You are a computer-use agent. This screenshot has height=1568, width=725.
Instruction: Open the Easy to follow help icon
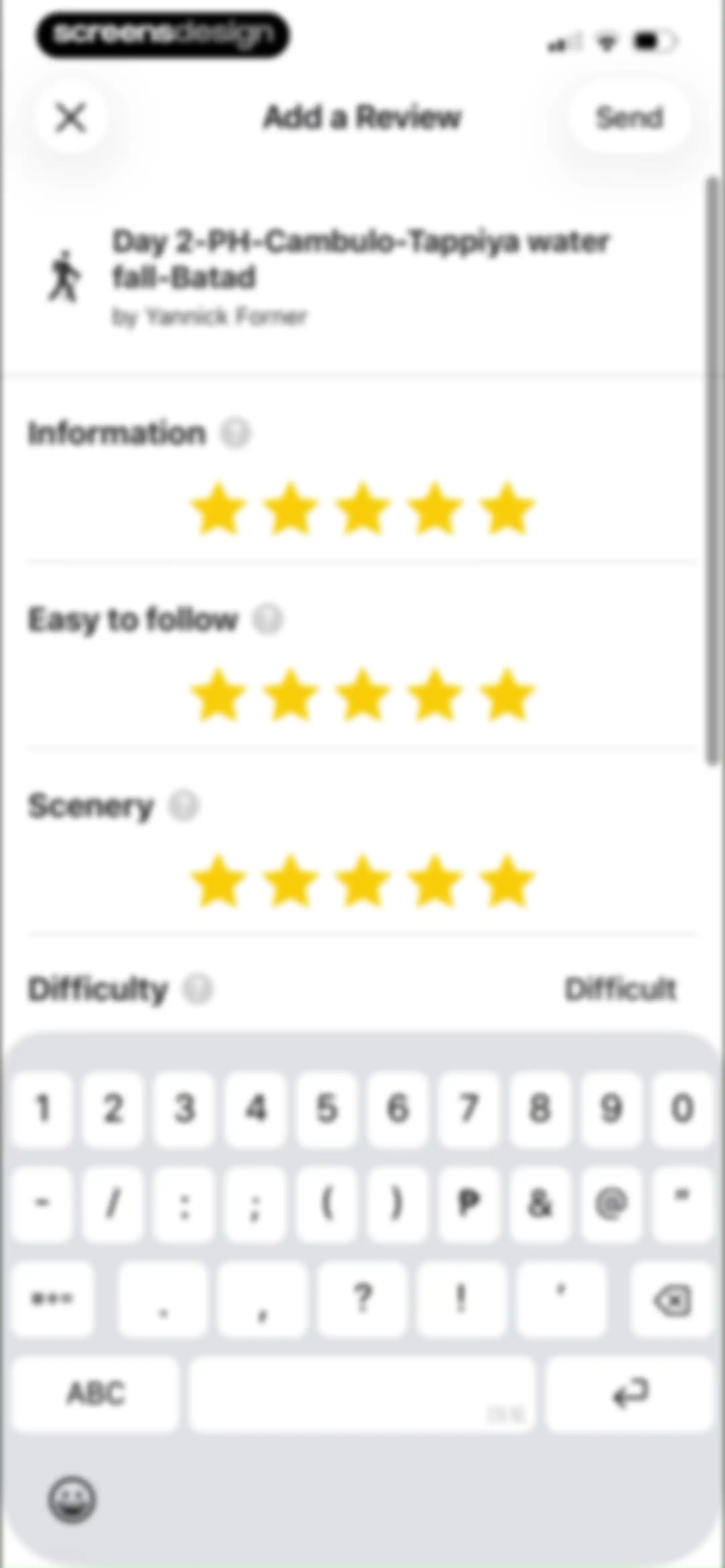tap(268, 620)
